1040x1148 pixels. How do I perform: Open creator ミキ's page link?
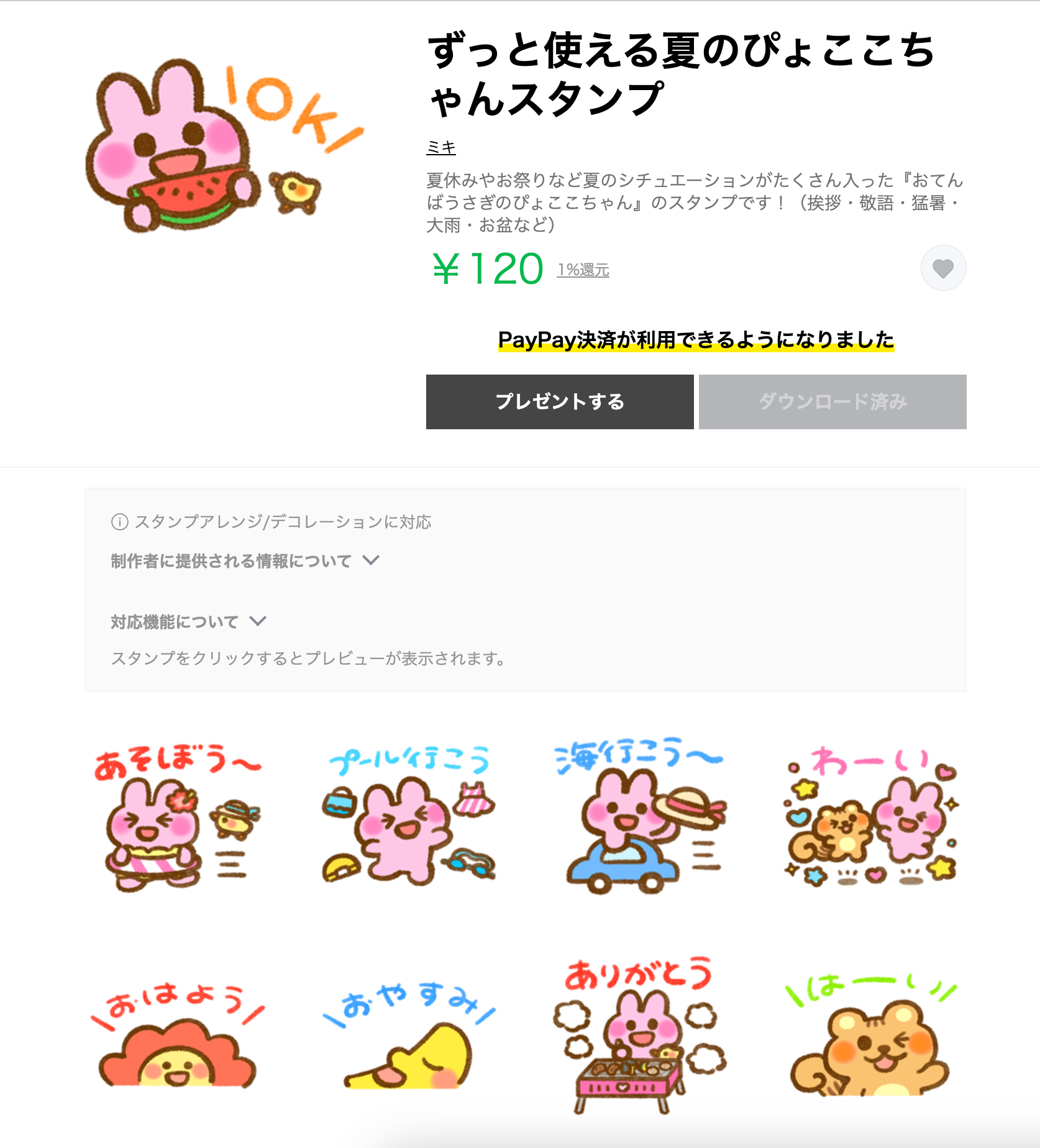point(440,148)
